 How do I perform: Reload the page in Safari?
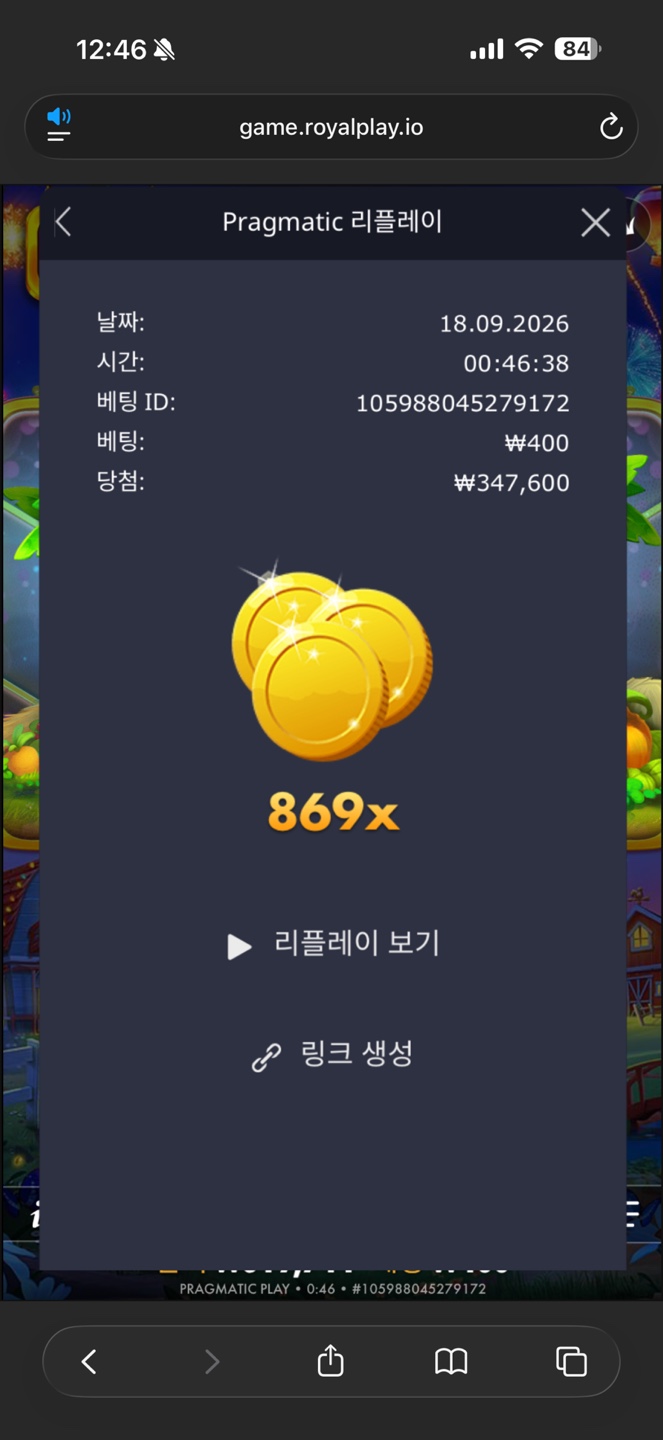[610, 127]
